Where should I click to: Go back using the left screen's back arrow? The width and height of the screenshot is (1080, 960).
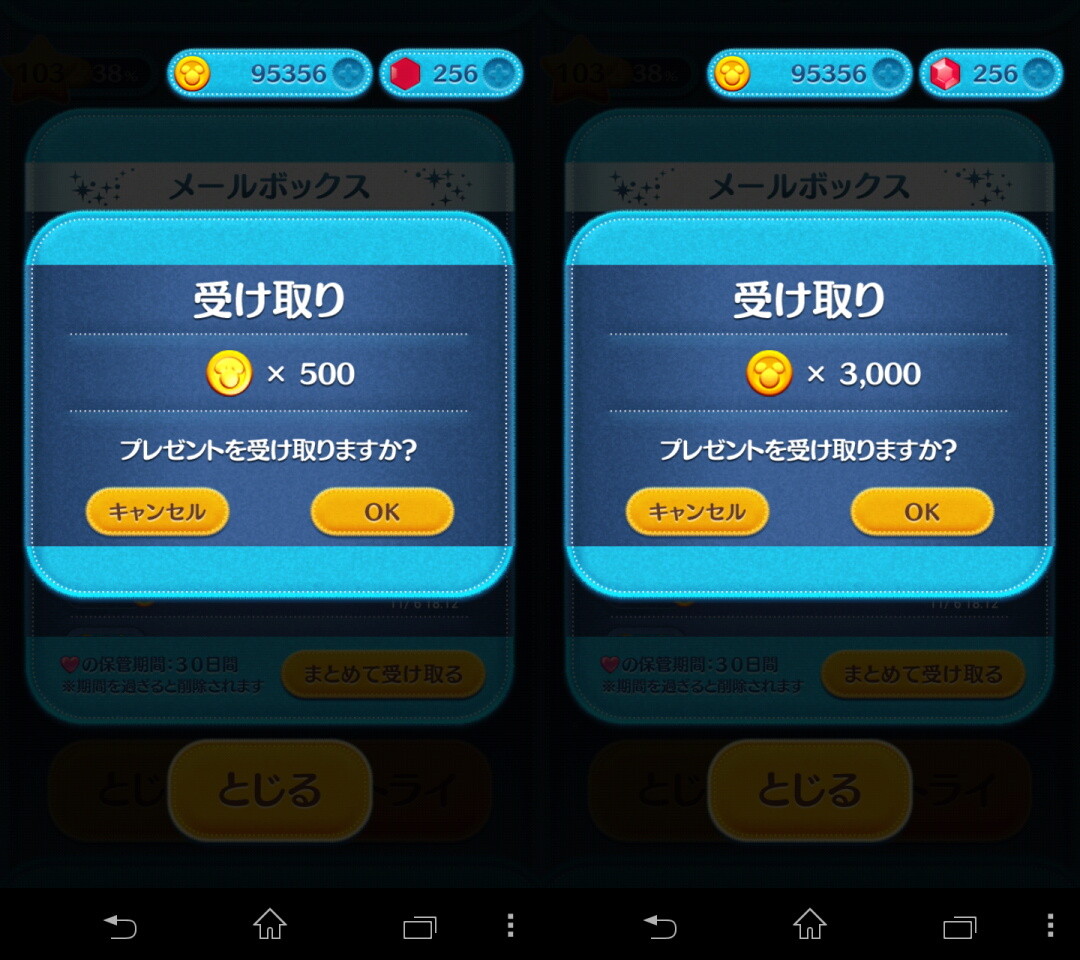click(120, 926)
